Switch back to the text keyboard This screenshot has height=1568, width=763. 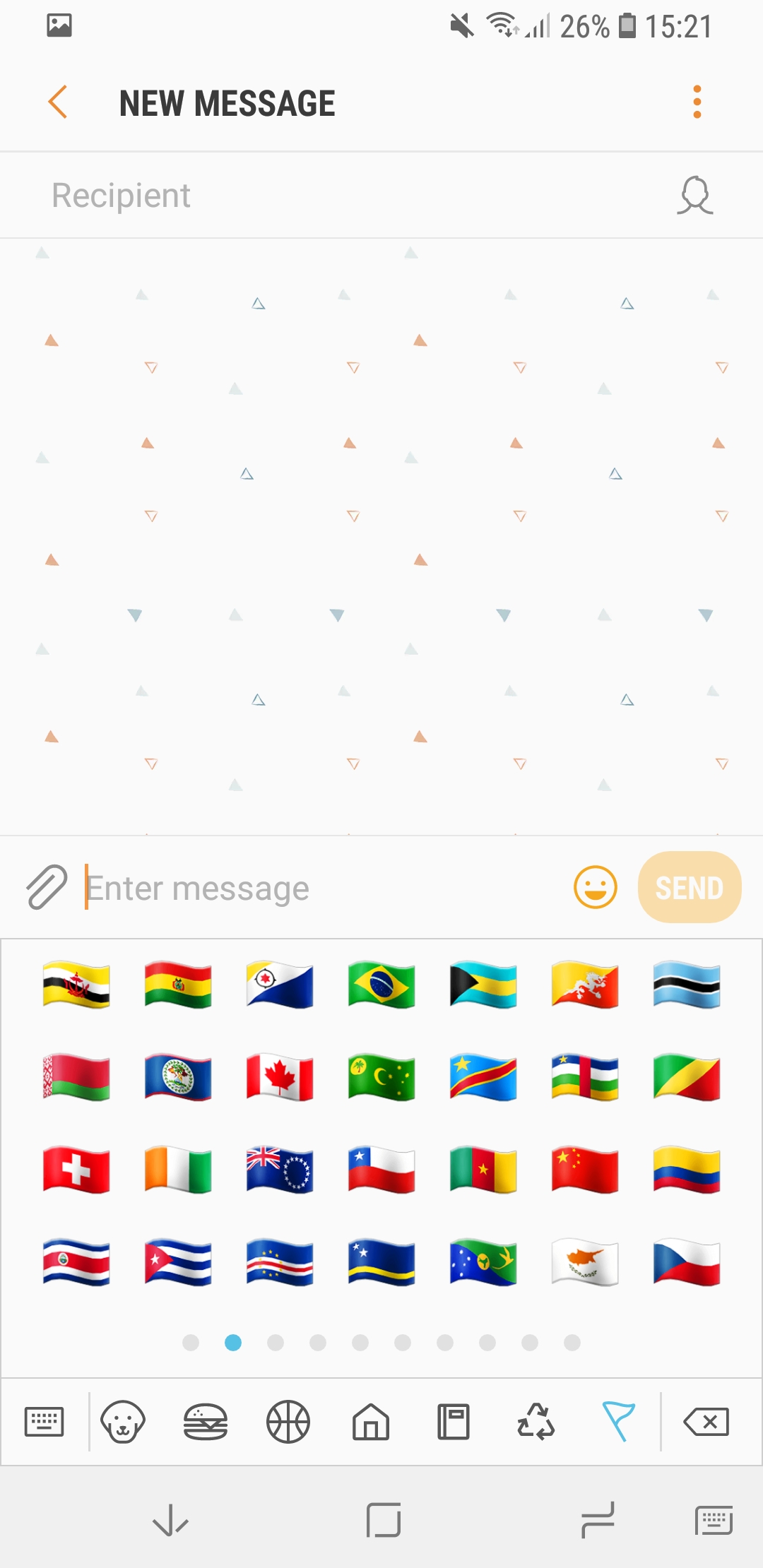click(44, 1421)
